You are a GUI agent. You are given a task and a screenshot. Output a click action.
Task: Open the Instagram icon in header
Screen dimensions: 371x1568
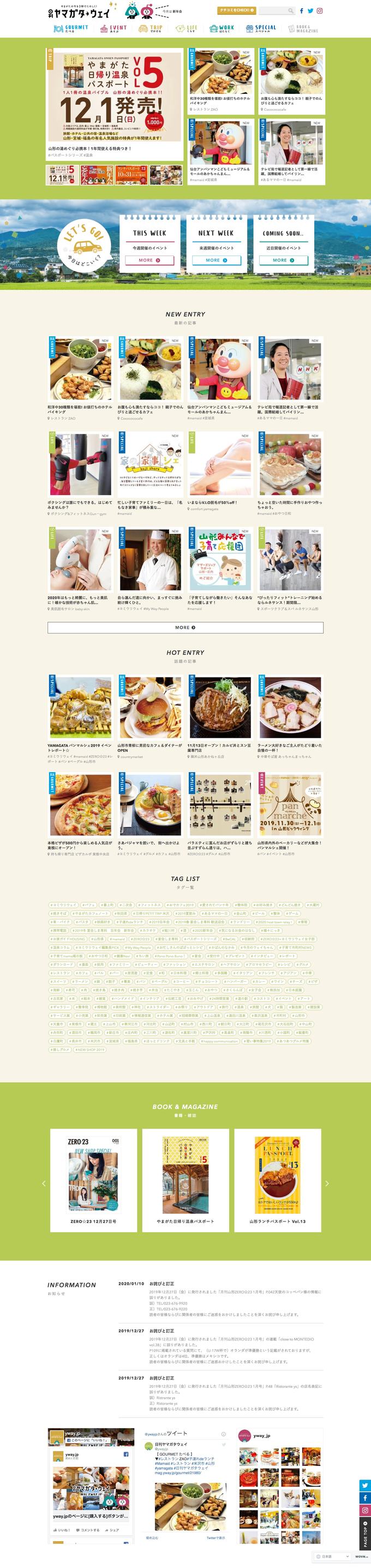pyautogui.click(x=320, y=11)
